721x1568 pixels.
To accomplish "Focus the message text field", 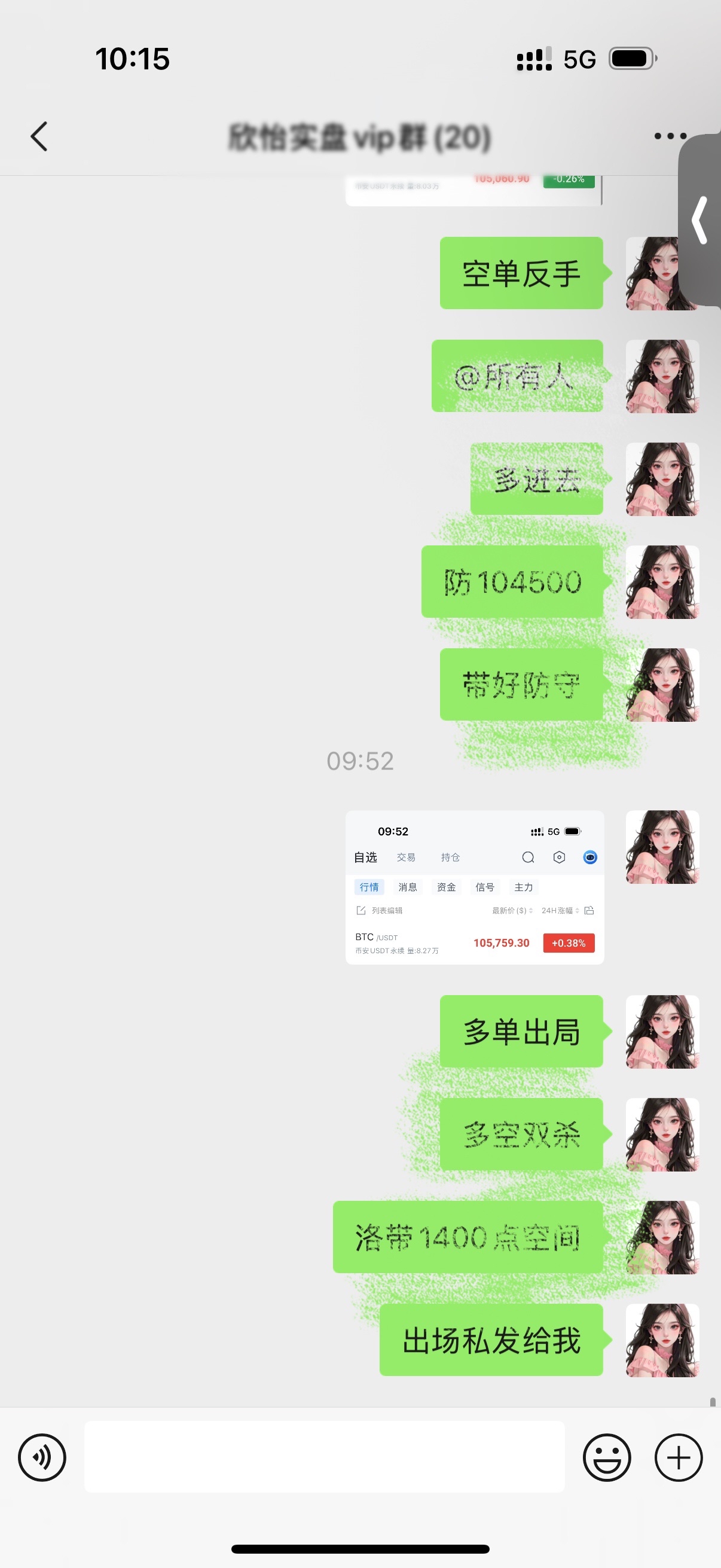I will (324, 1457).
